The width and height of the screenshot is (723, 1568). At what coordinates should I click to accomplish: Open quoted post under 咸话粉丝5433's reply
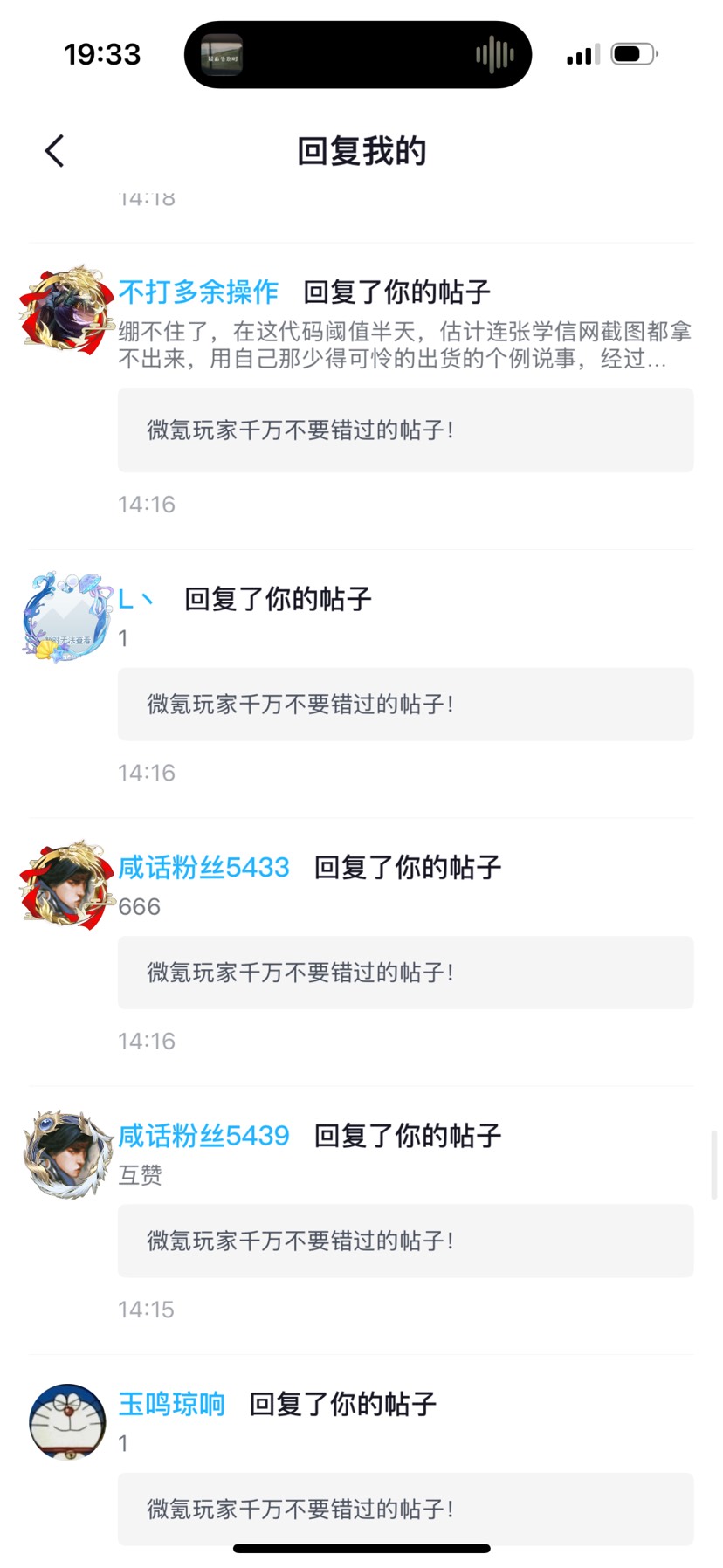[405, 973]
